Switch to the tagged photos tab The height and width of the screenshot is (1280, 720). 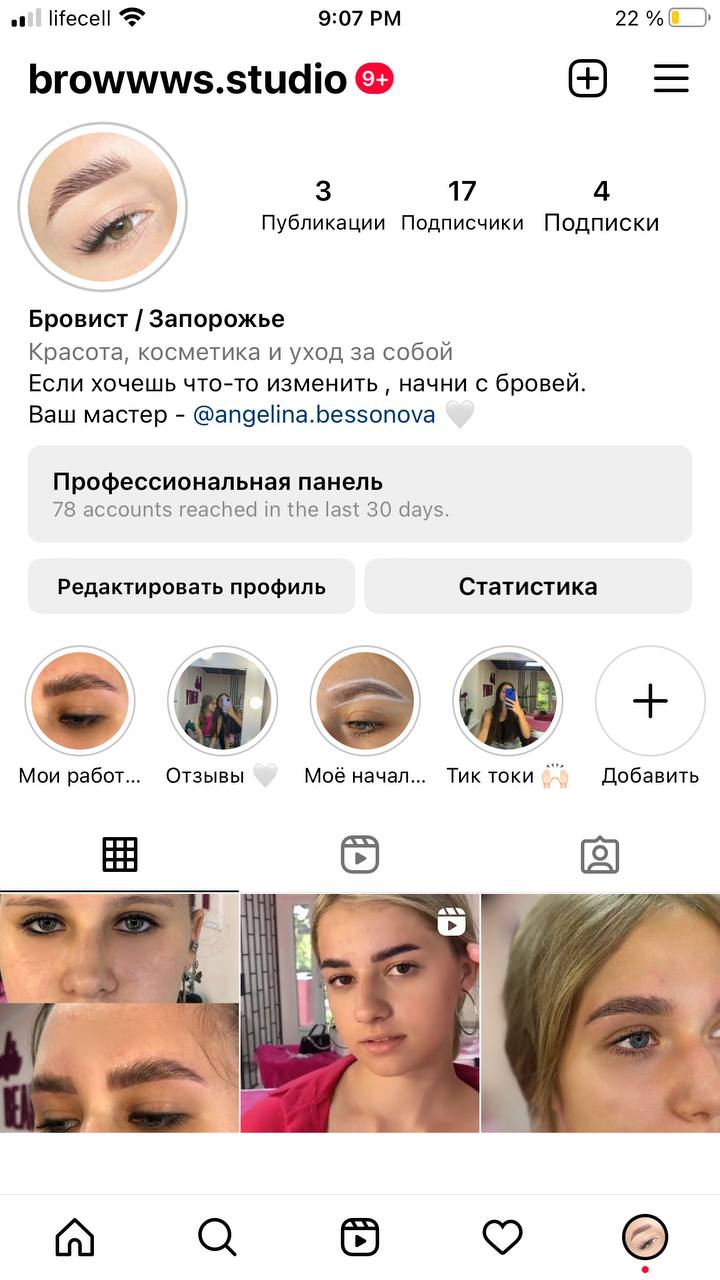click(600, 855)
